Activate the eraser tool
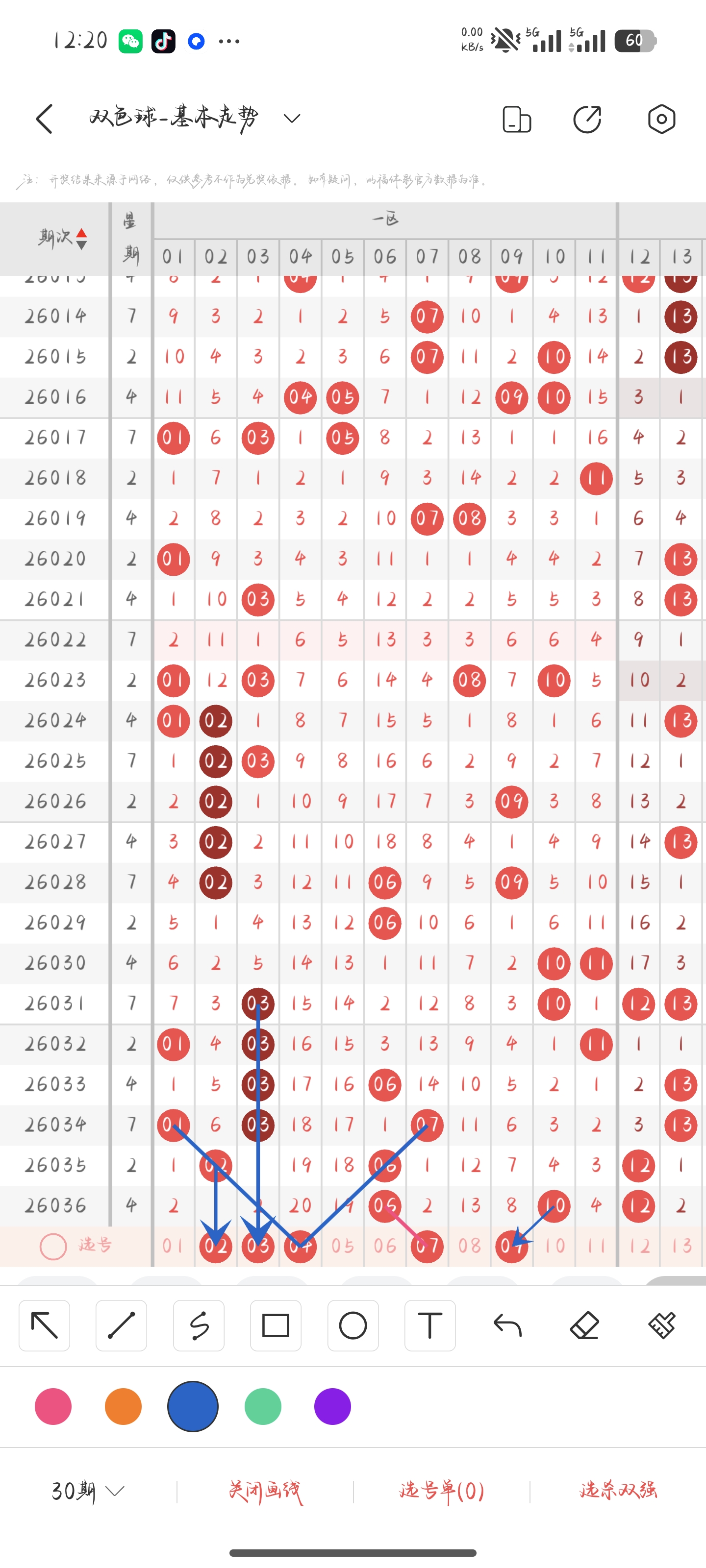This screenshot has height=1568, width=706. pyautogui.click(x=585, y=1325)
